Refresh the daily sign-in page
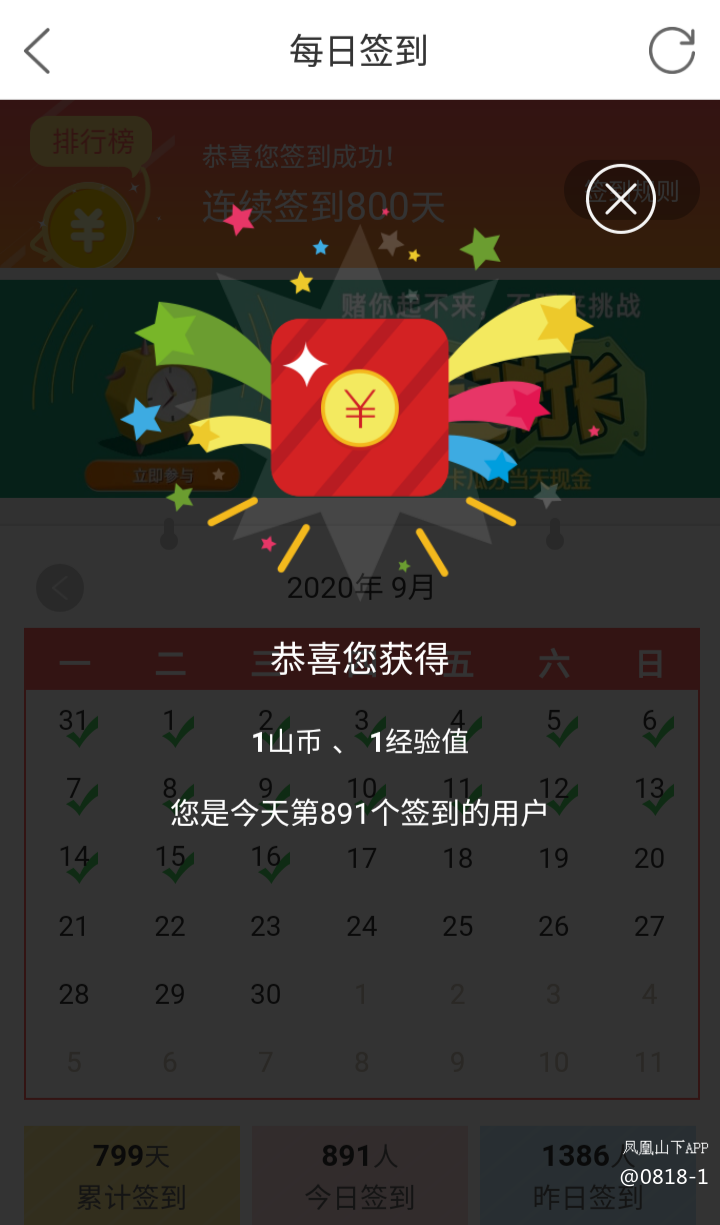This screenshot has width=720, height=1225. tap(671, 50)
